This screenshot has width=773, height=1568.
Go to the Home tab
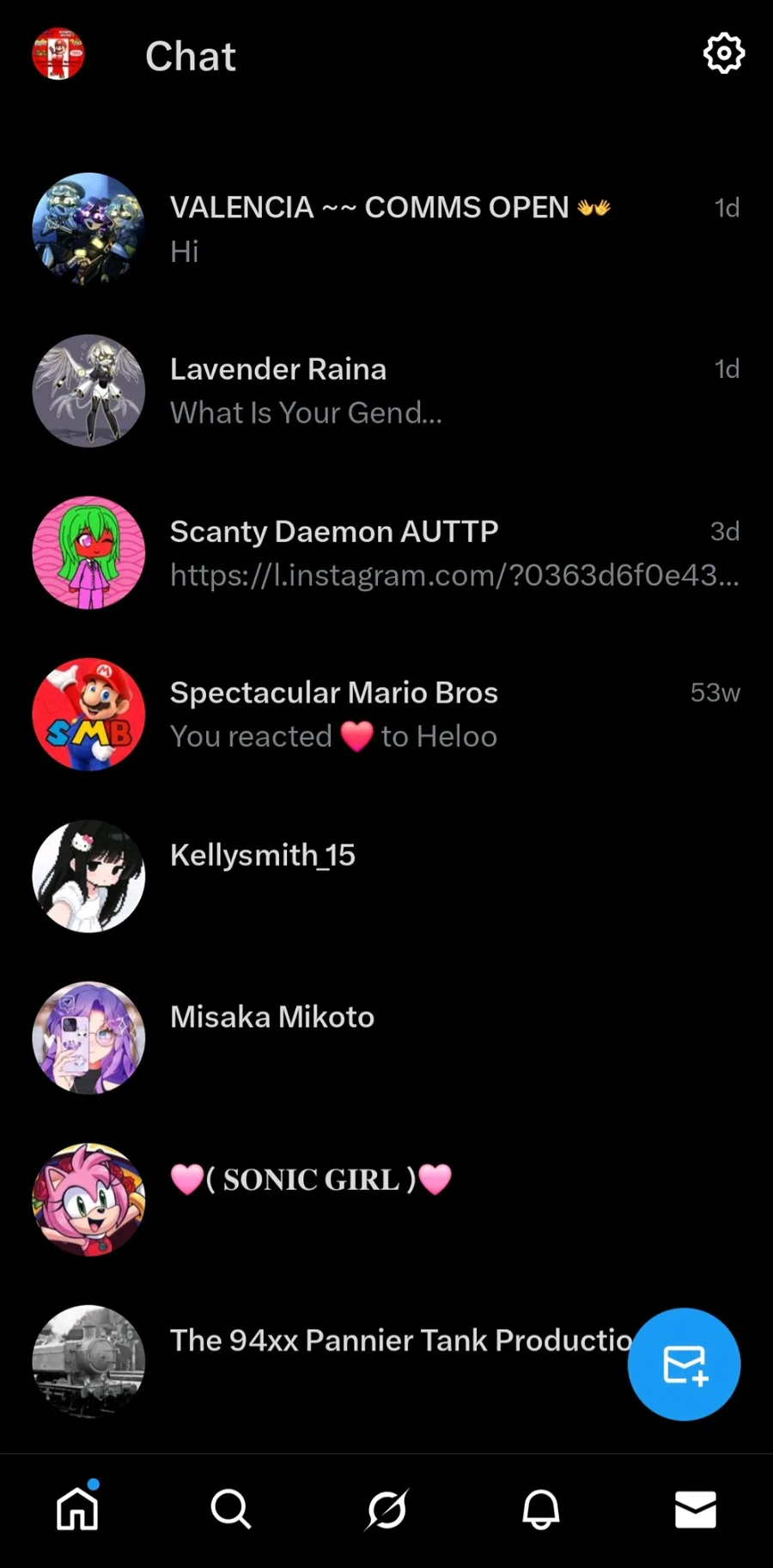(77, 1509)
